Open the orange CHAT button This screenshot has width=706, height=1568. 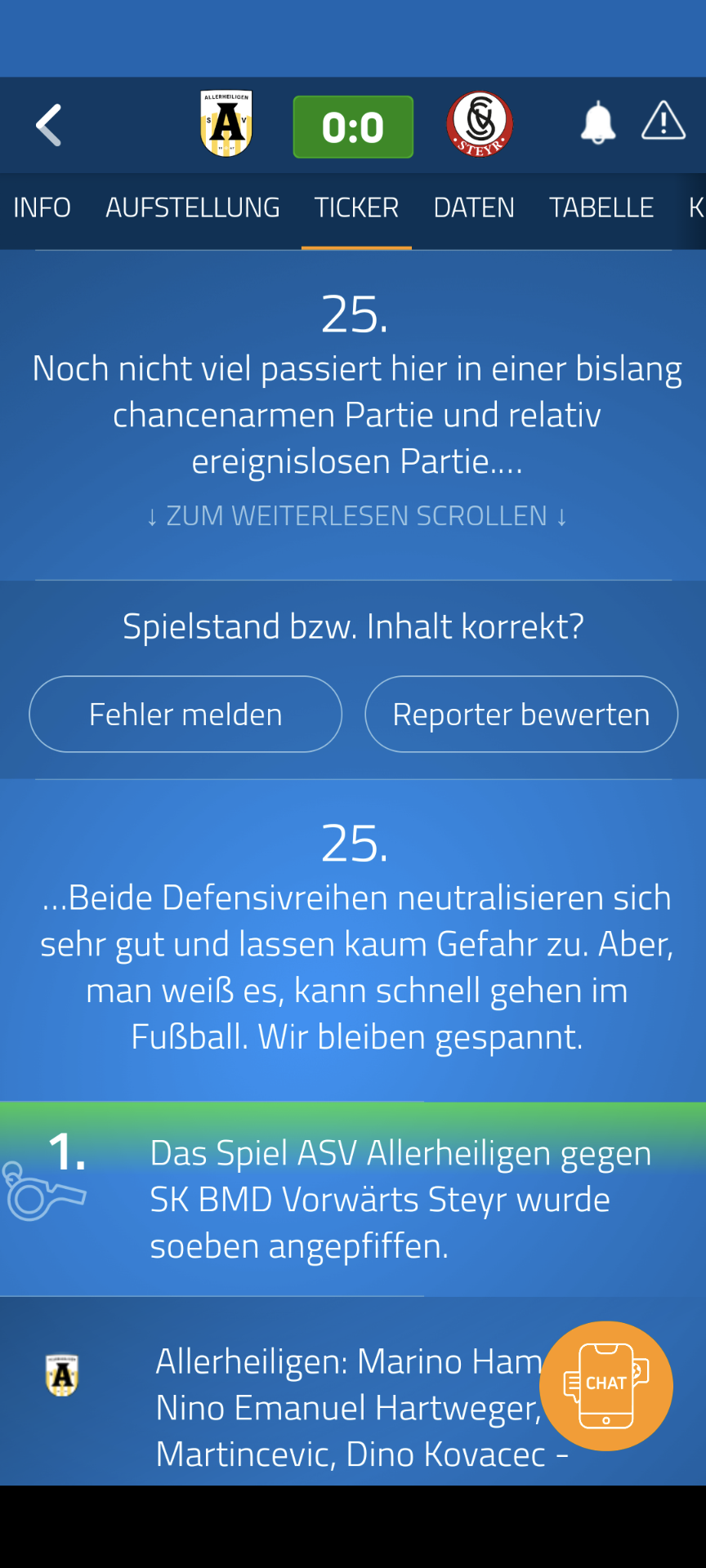606,1386
